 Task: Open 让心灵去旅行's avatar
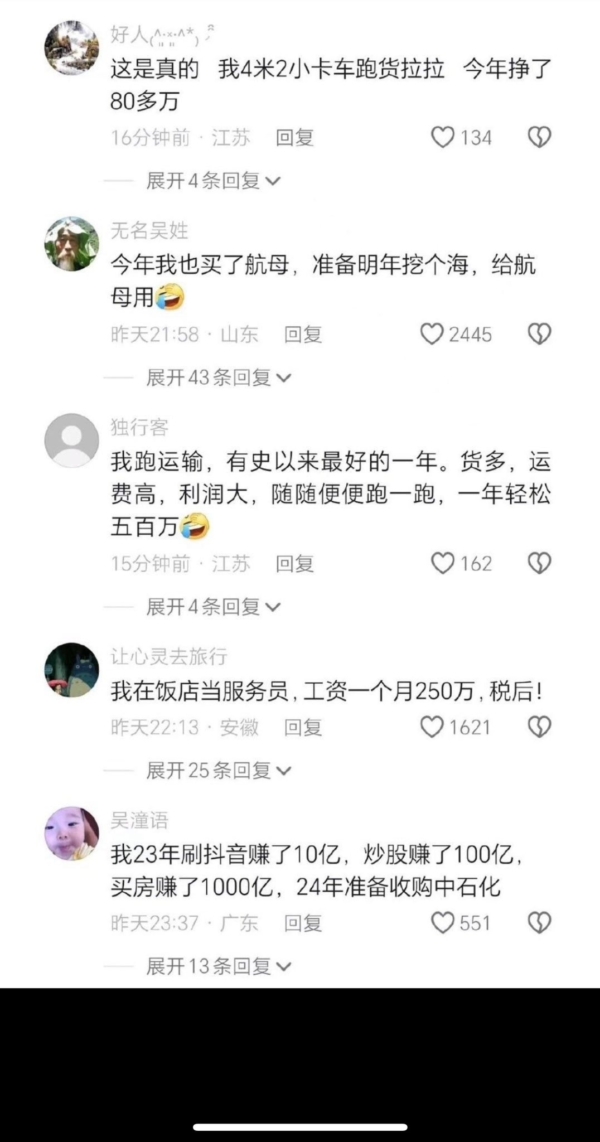pyautogui.click(x=72, y=669)
